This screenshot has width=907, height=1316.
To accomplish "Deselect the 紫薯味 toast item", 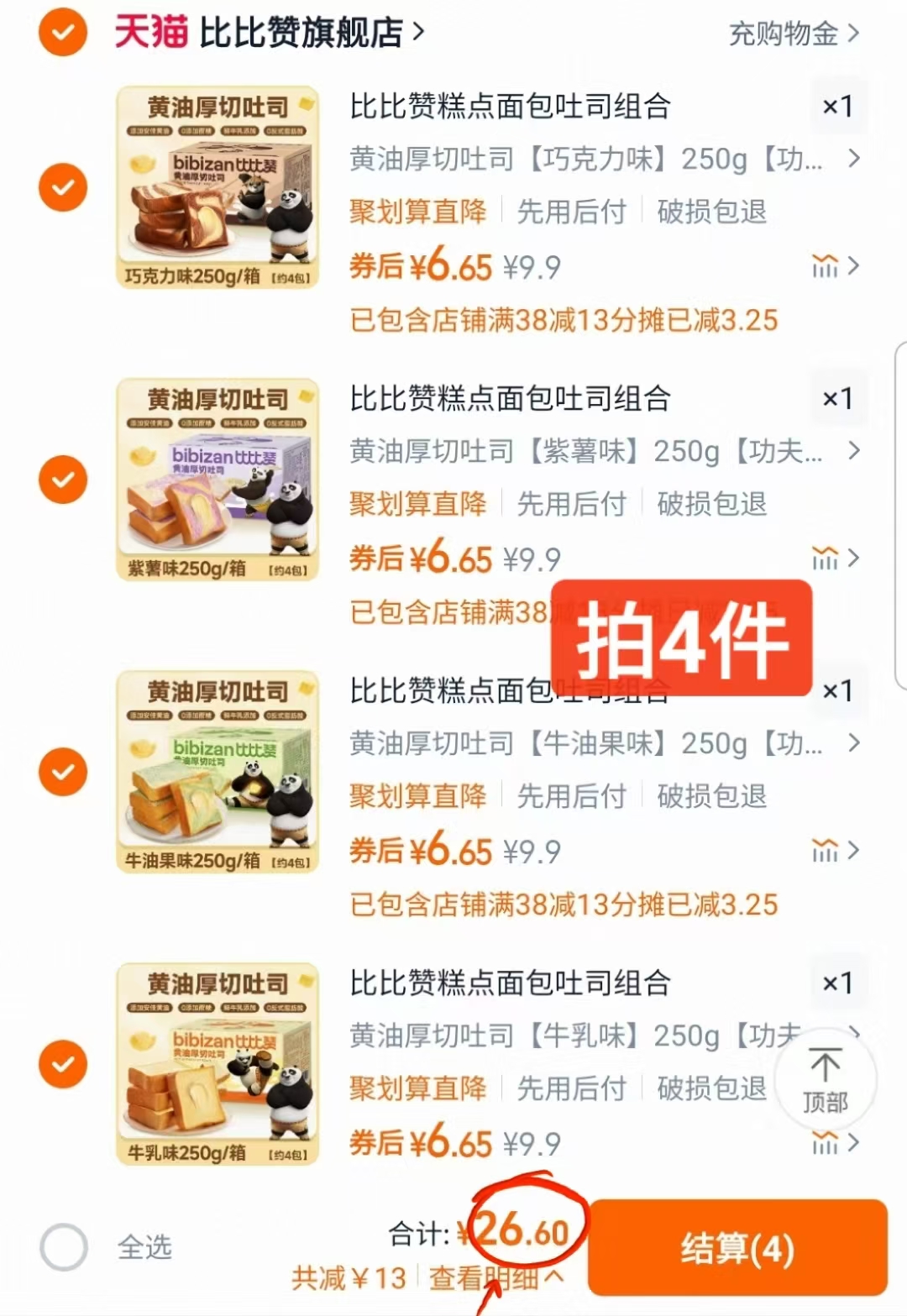I will [x=62, y=479].
